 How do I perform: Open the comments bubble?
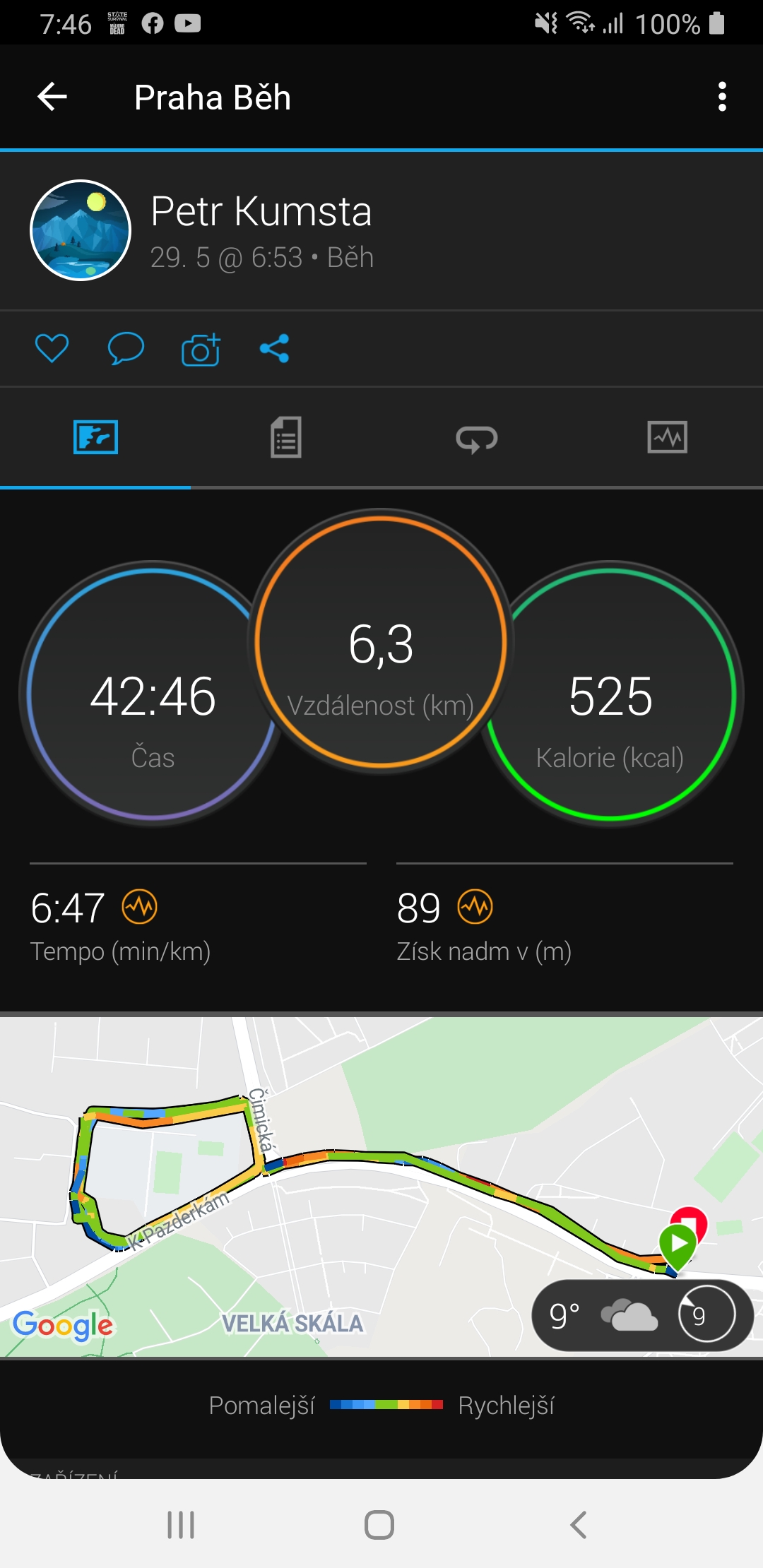tap(126, 348)
